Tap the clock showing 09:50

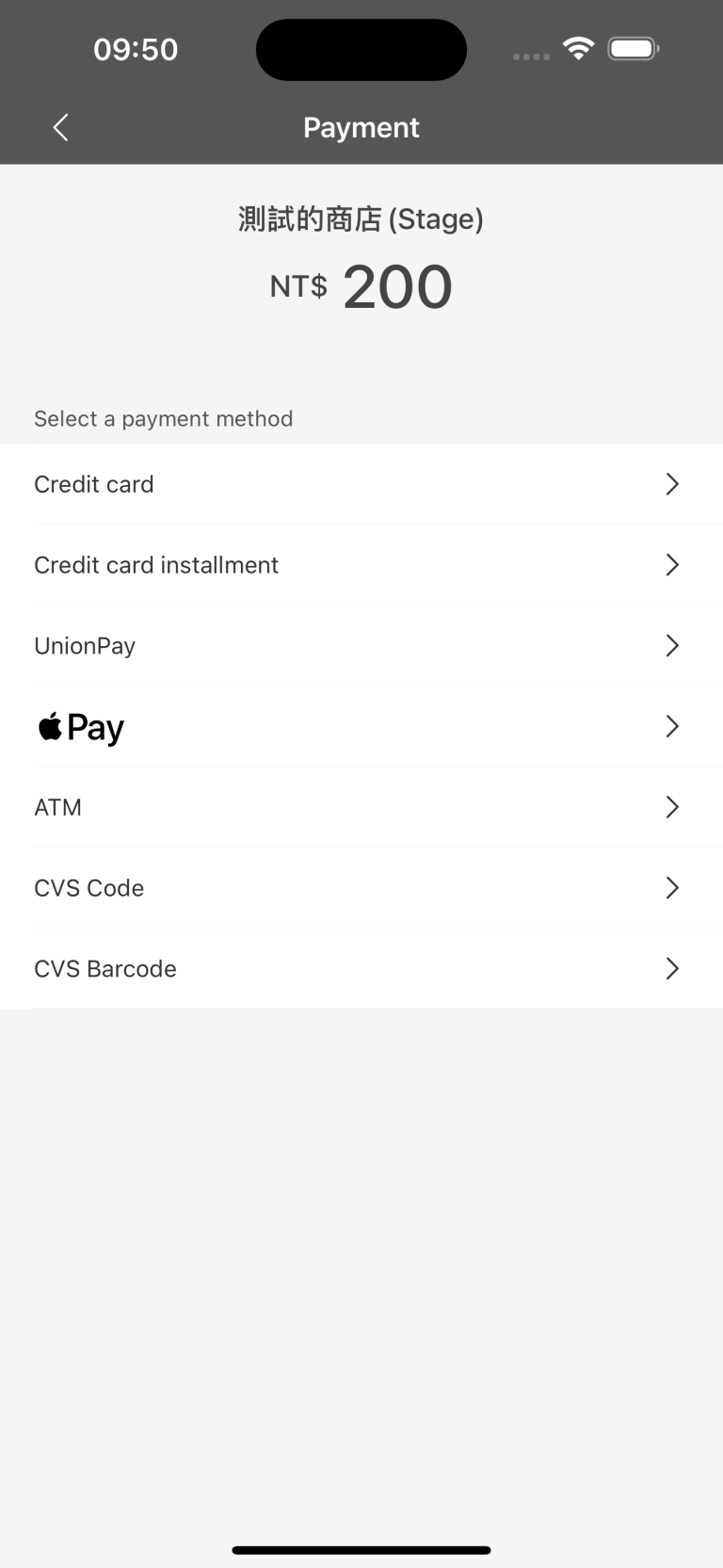point(137,49)
